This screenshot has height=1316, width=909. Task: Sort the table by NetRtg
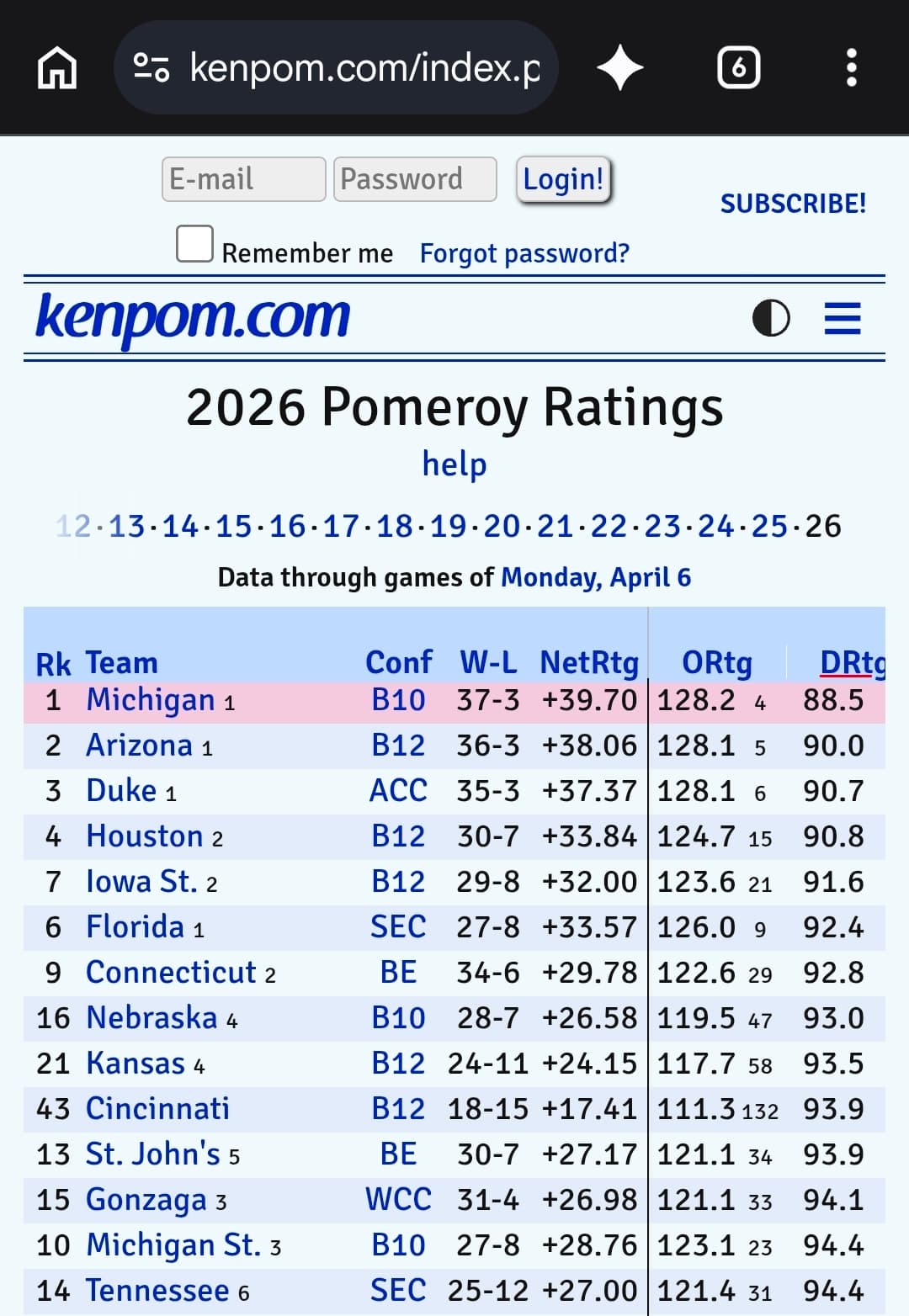[x=589, y=663]
